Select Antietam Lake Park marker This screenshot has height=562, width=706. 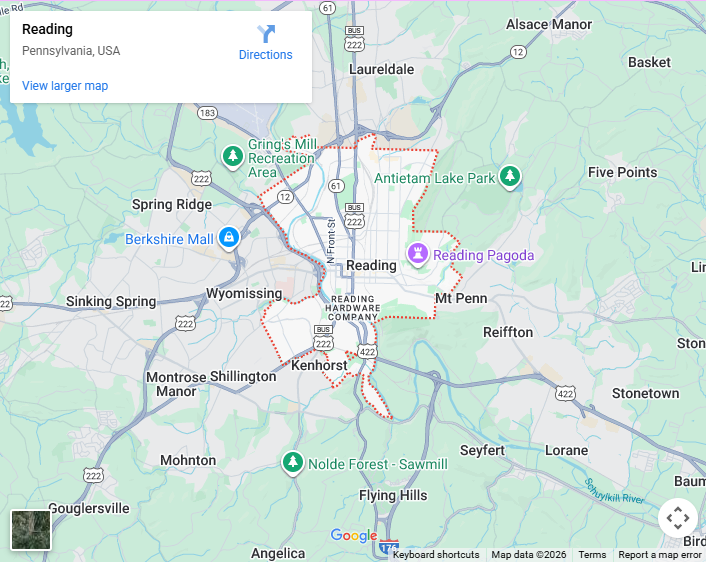pos(511,177)
